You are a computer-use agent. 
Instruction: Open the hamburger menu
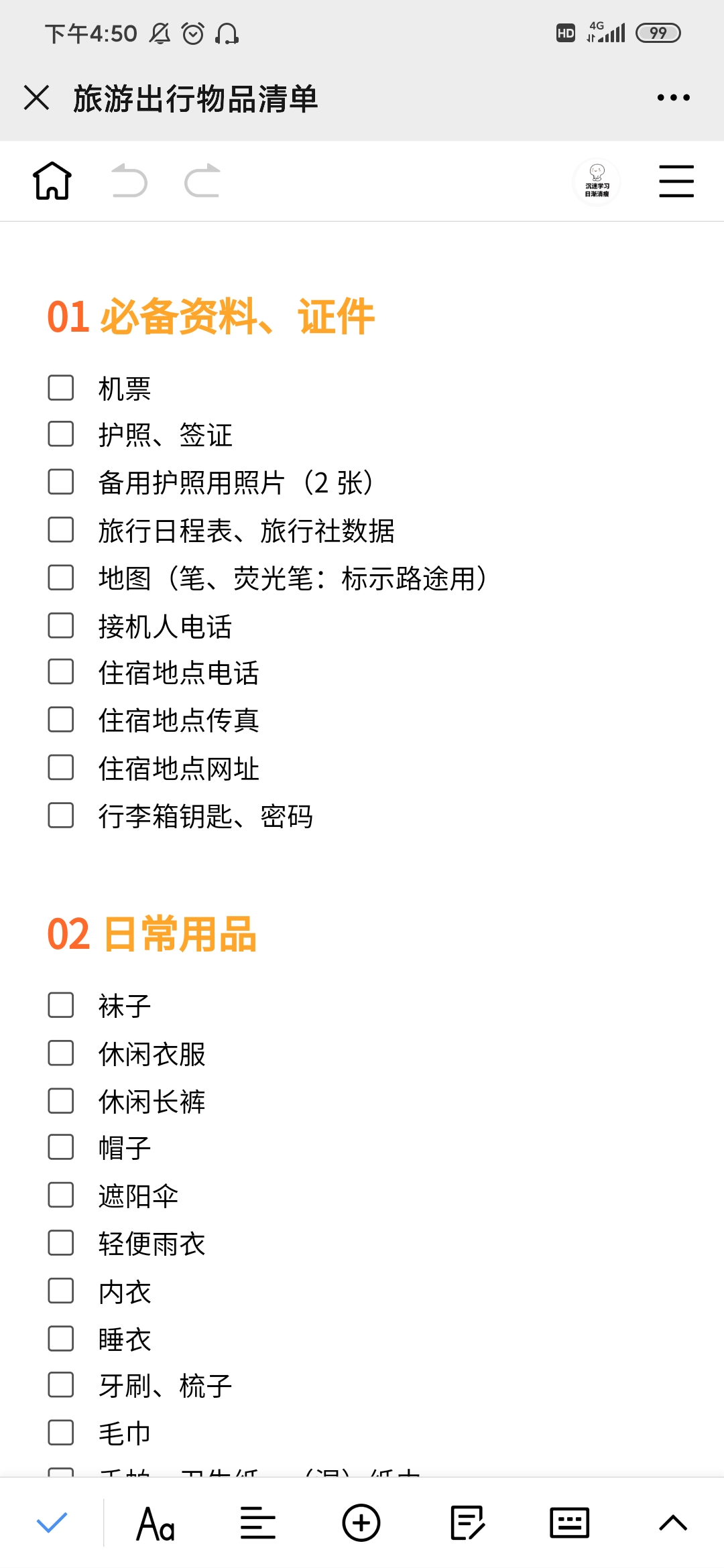(x=676, y=181)
